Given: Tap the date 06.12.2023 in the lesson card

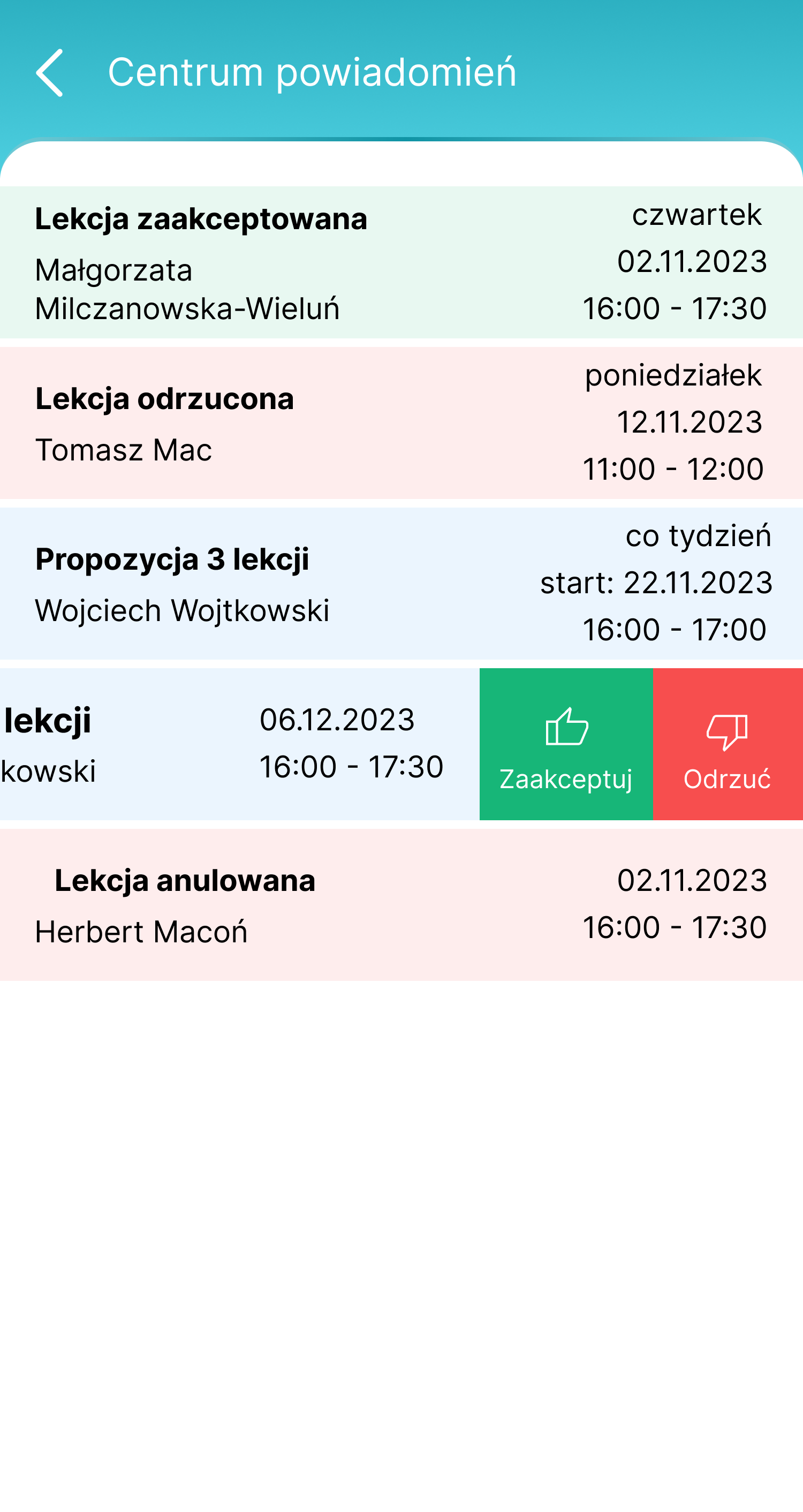Looking at the screenshot, I should 337,720.
